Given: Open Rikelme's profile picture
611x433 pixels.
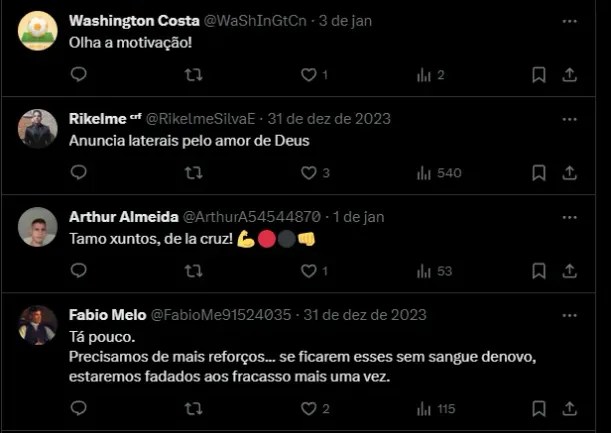Looking at the screenshot, I should click(38, 129).
